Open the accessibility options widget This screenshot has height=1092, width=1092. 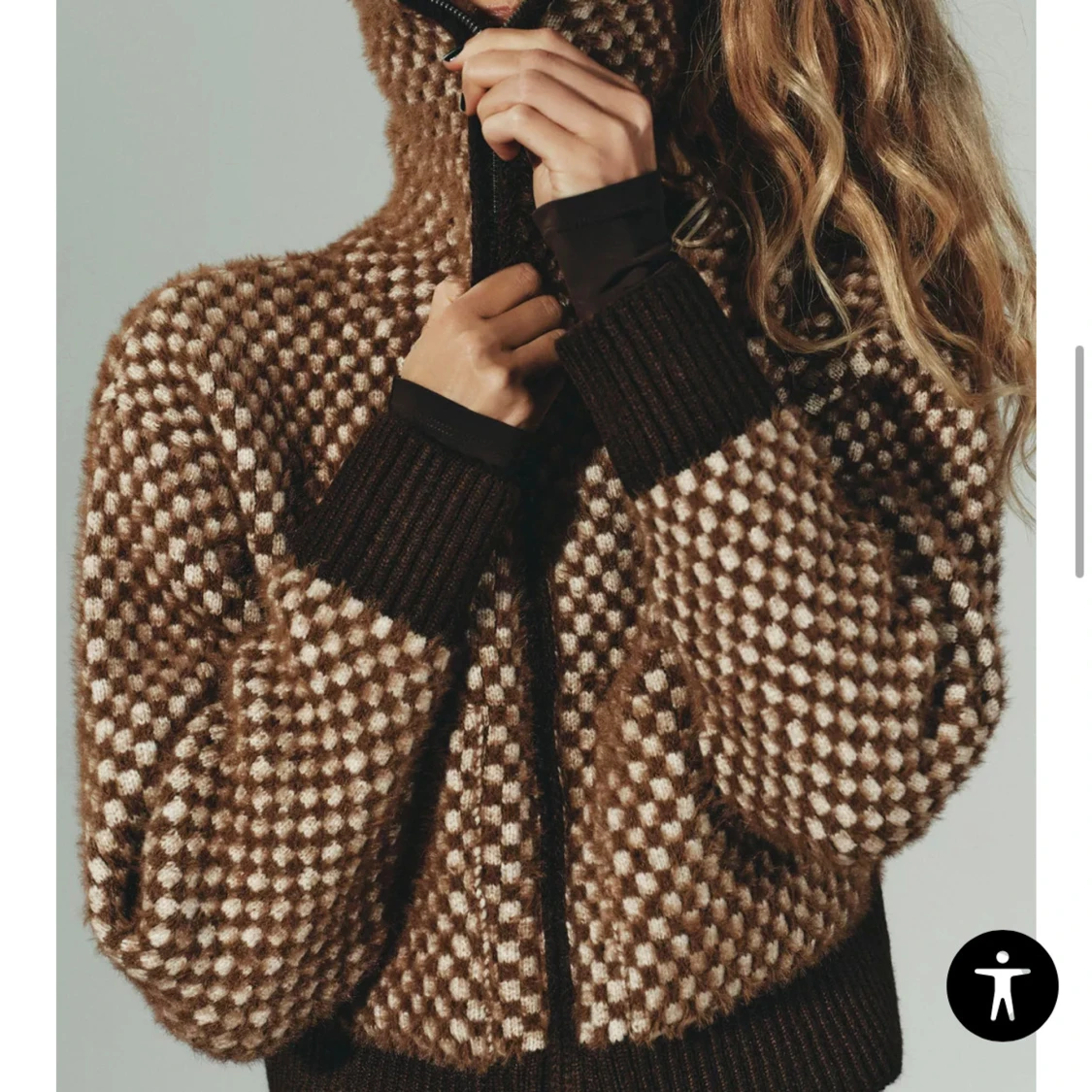pyautogui.click(x=1002, y=985)
